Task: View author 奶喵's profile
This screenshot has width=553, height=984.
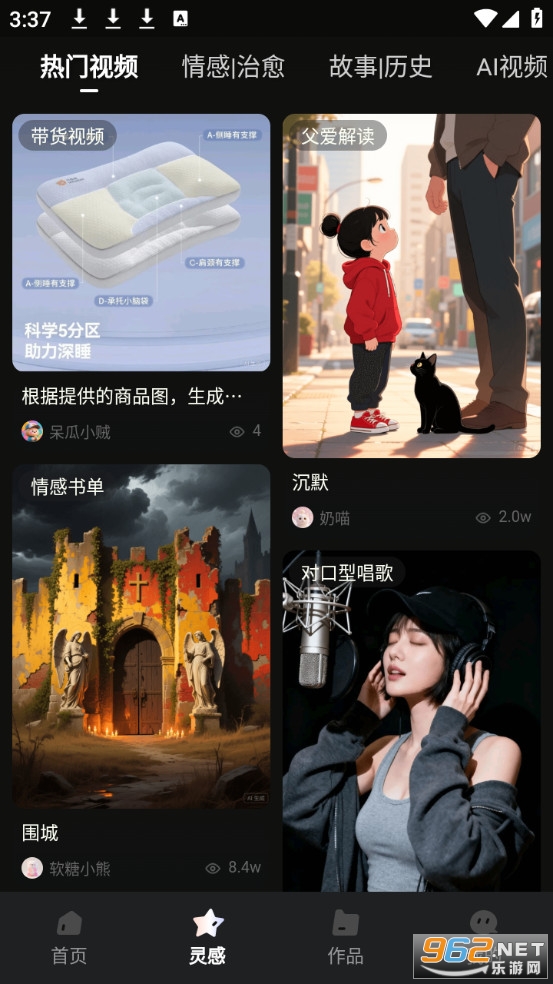Action: point(321,518)
